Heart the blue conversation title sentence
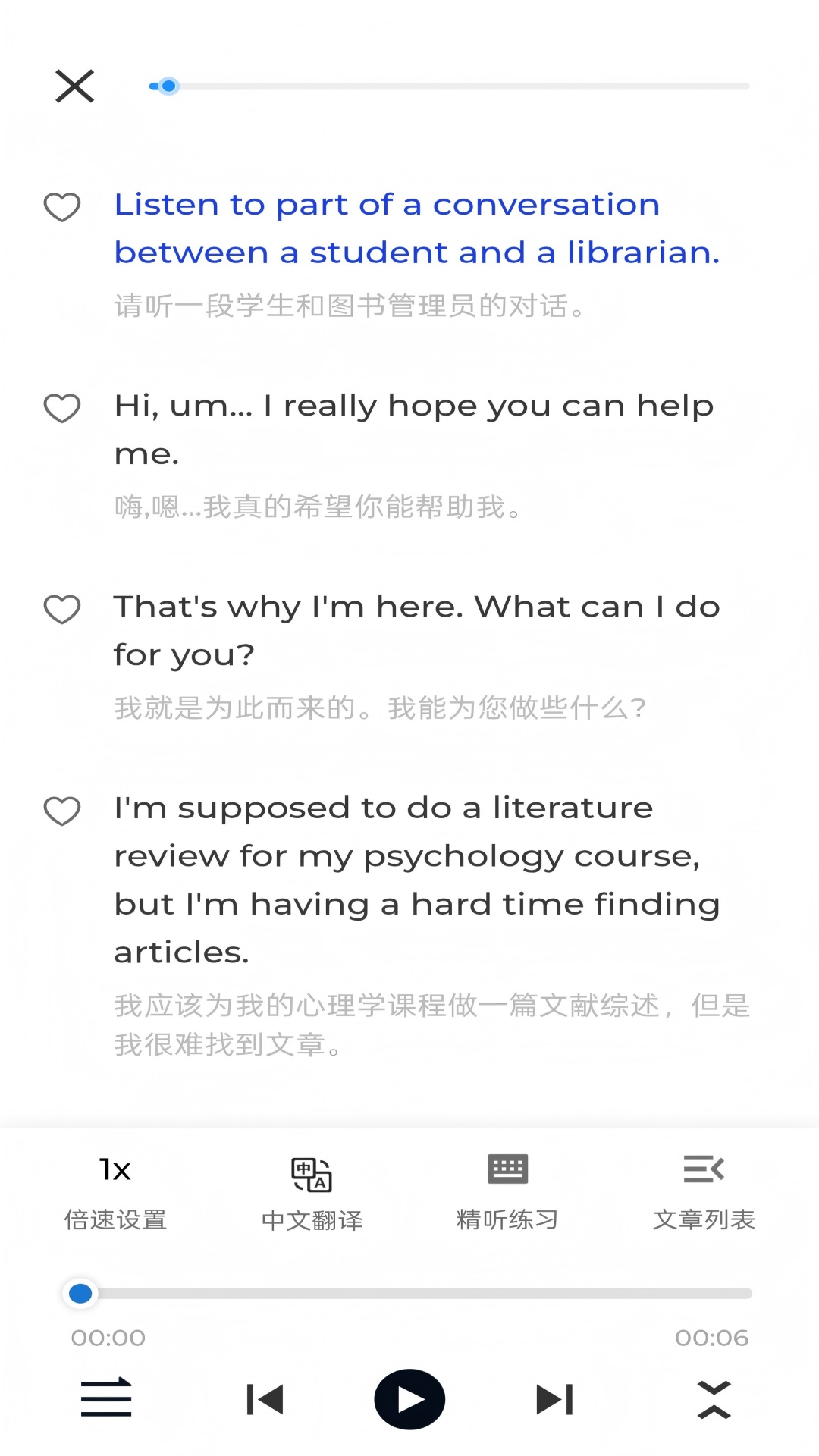 pyautogui.click(x=62, y=207)
